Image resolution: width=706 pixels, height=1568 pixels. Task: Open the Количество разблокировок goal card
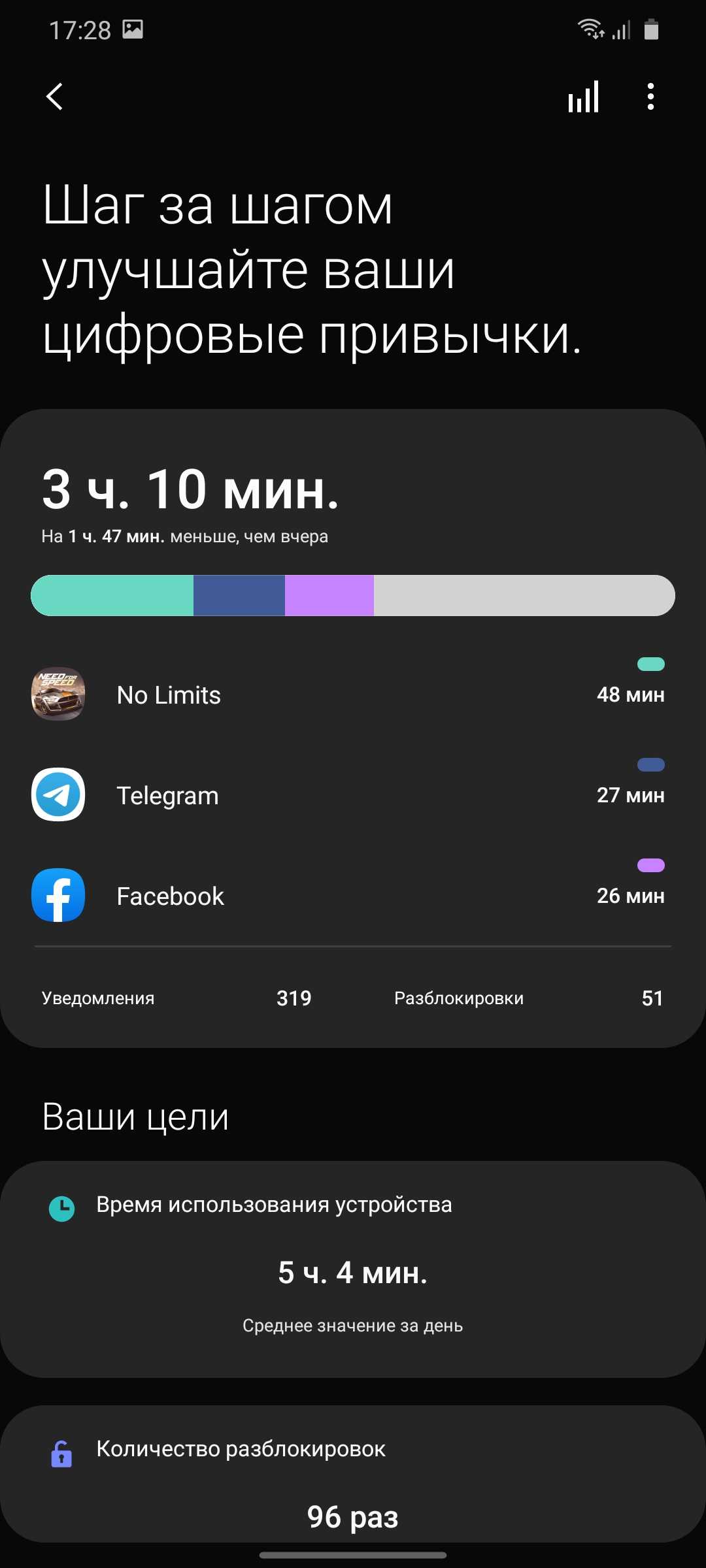(x=353, y=1477)
